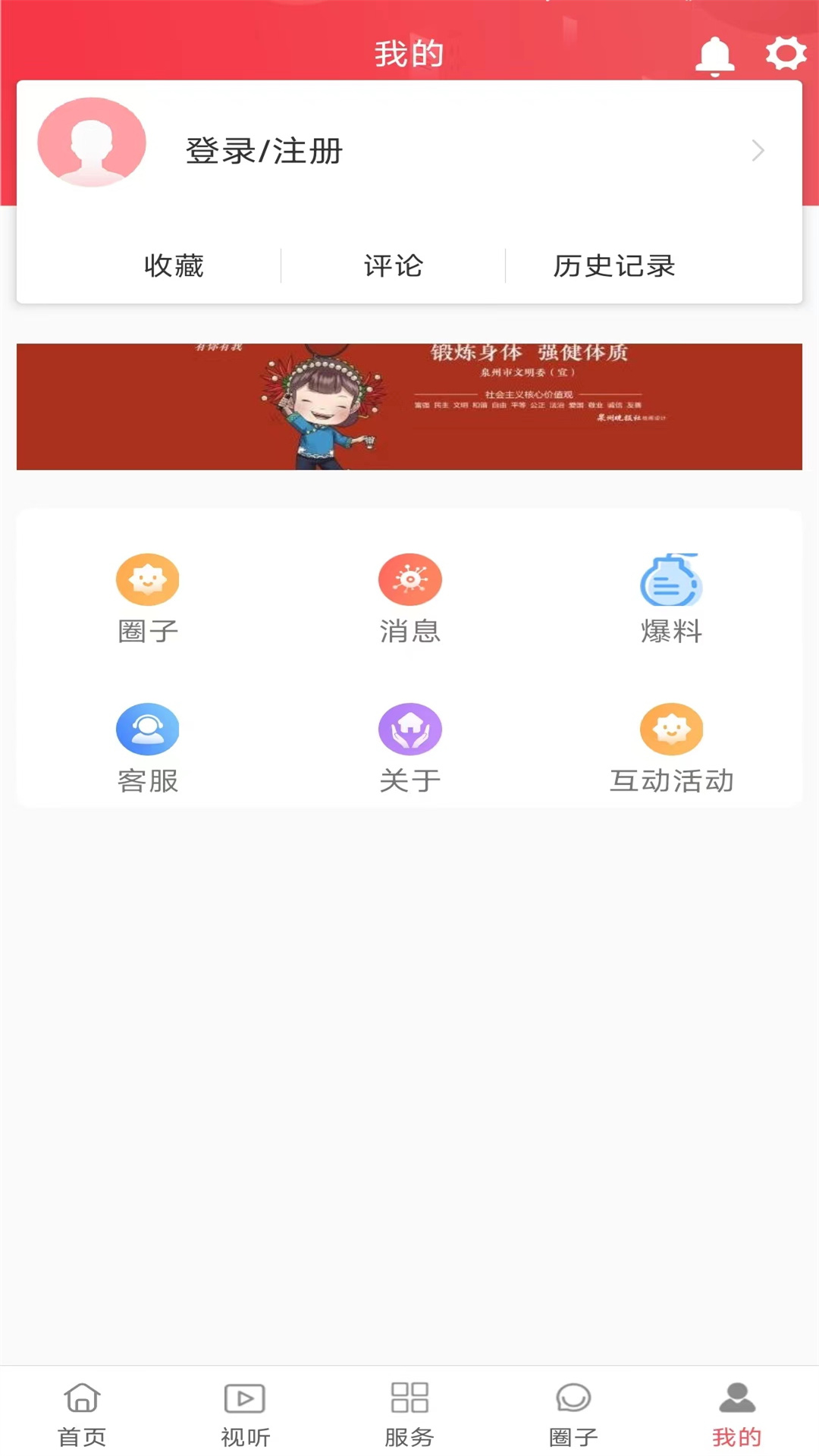Viewport: 819px width, 1456px height.
Task: Switch to the 服务 tab
Action: [x=409, y=1414]
